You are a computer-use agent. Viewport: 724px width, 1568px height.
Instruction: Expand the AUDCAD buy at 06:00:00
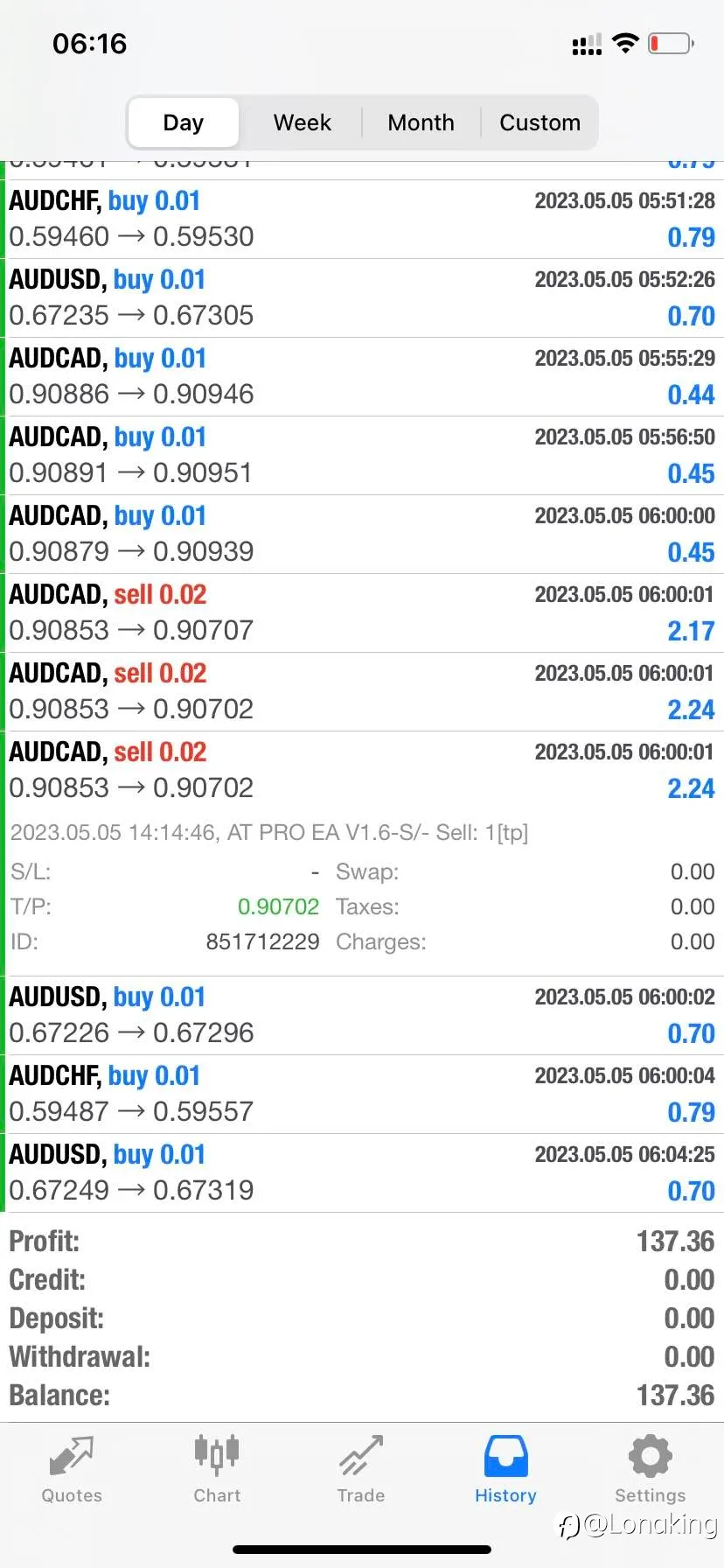pos(362,534)
